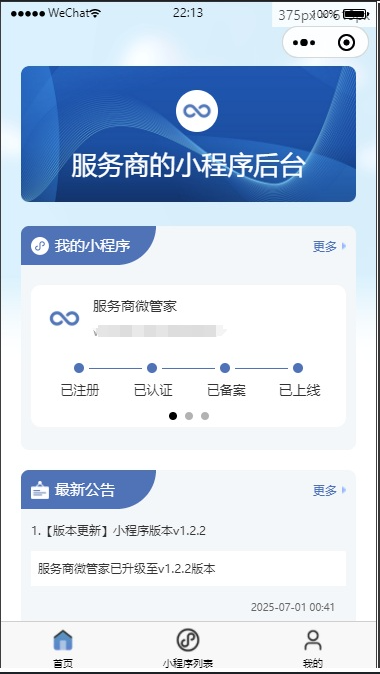The height and width of the screenshot is (674, 380).
Task: Open the mini program more-options capsule button
Action: [304, 43]
